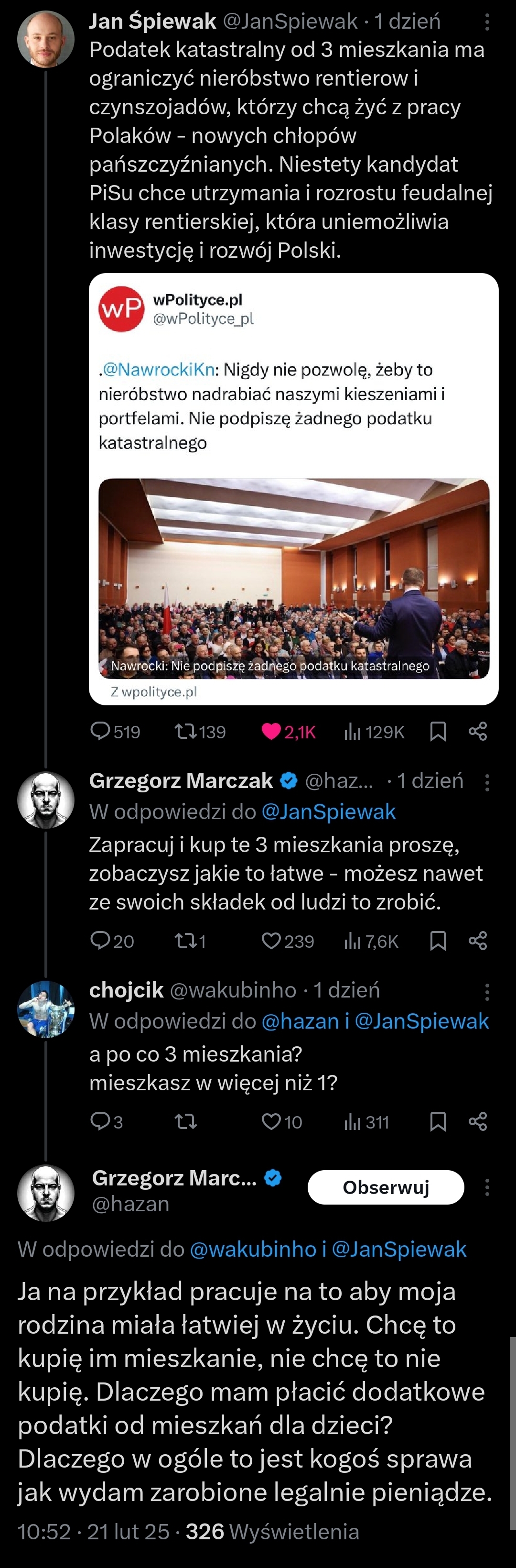This screenshot has width=516, height=1568.
Task: Reply to Jan Śpiewak's post with 519 comments
Action: click(100, 731)
